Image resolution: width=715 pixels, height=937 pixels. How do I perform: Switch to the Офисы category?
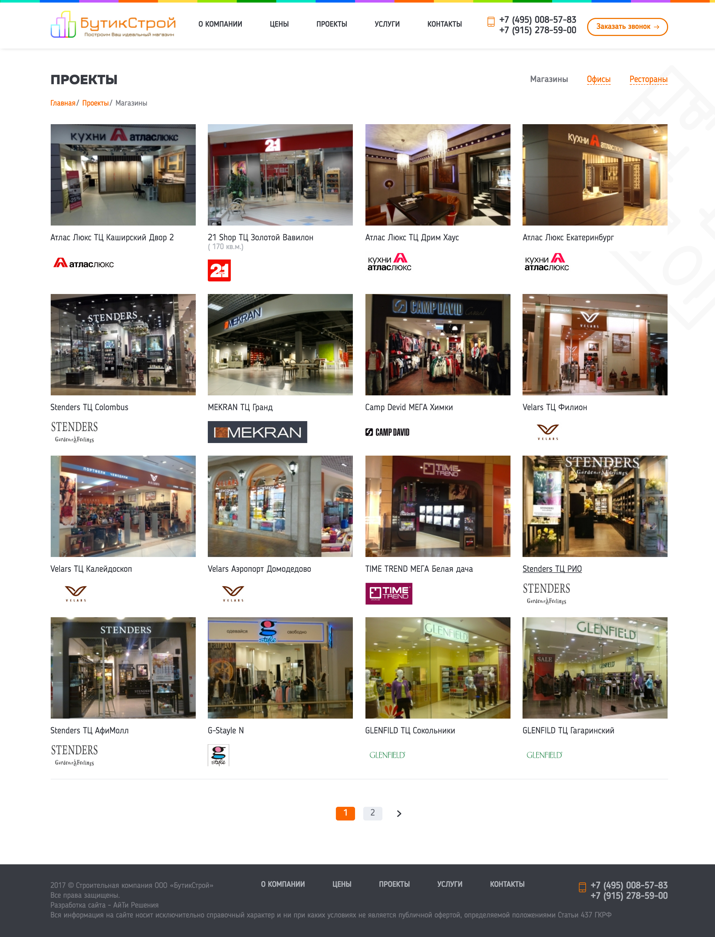pyautogui.click(x=598, y=79)
